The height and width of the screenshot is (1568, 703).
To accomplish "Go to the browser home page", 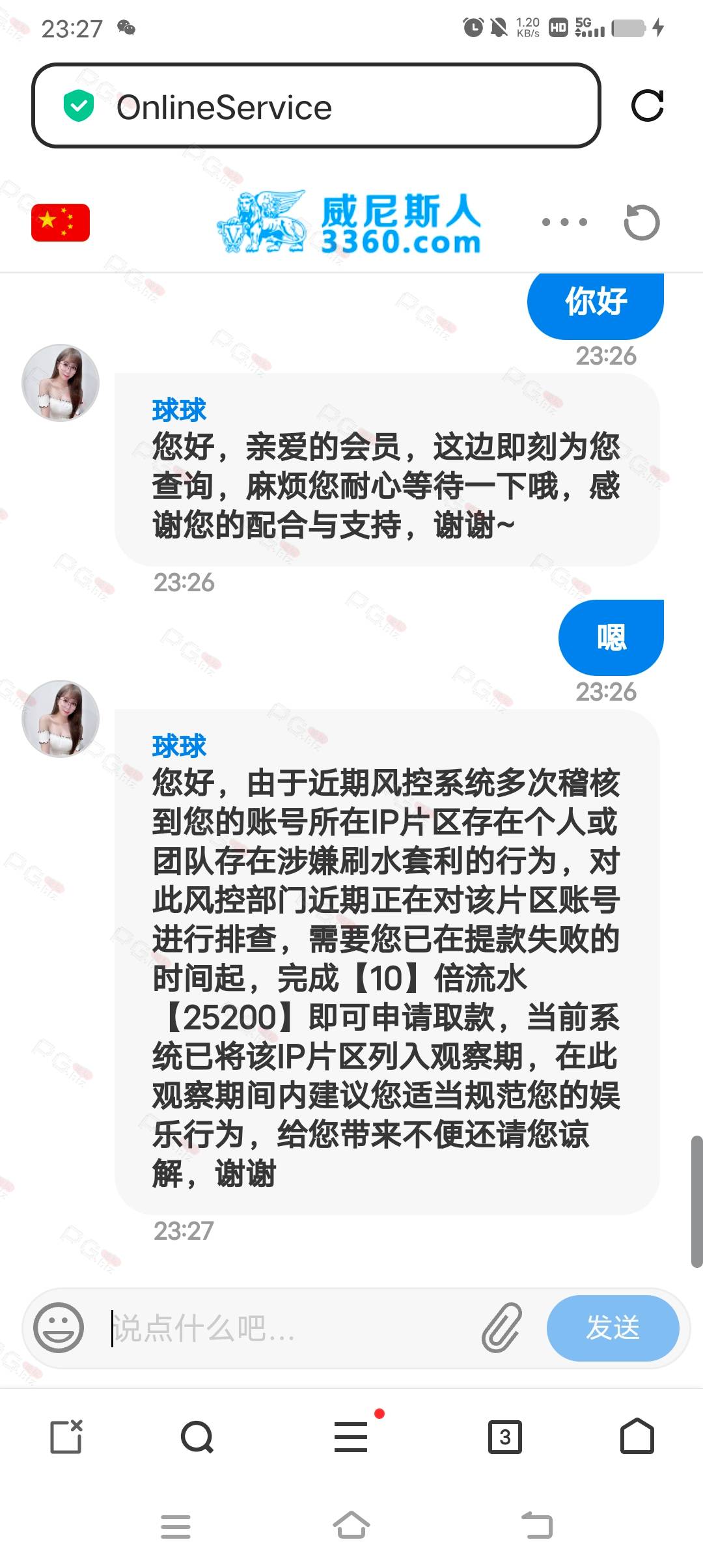I will click(x=637, y=1435).
